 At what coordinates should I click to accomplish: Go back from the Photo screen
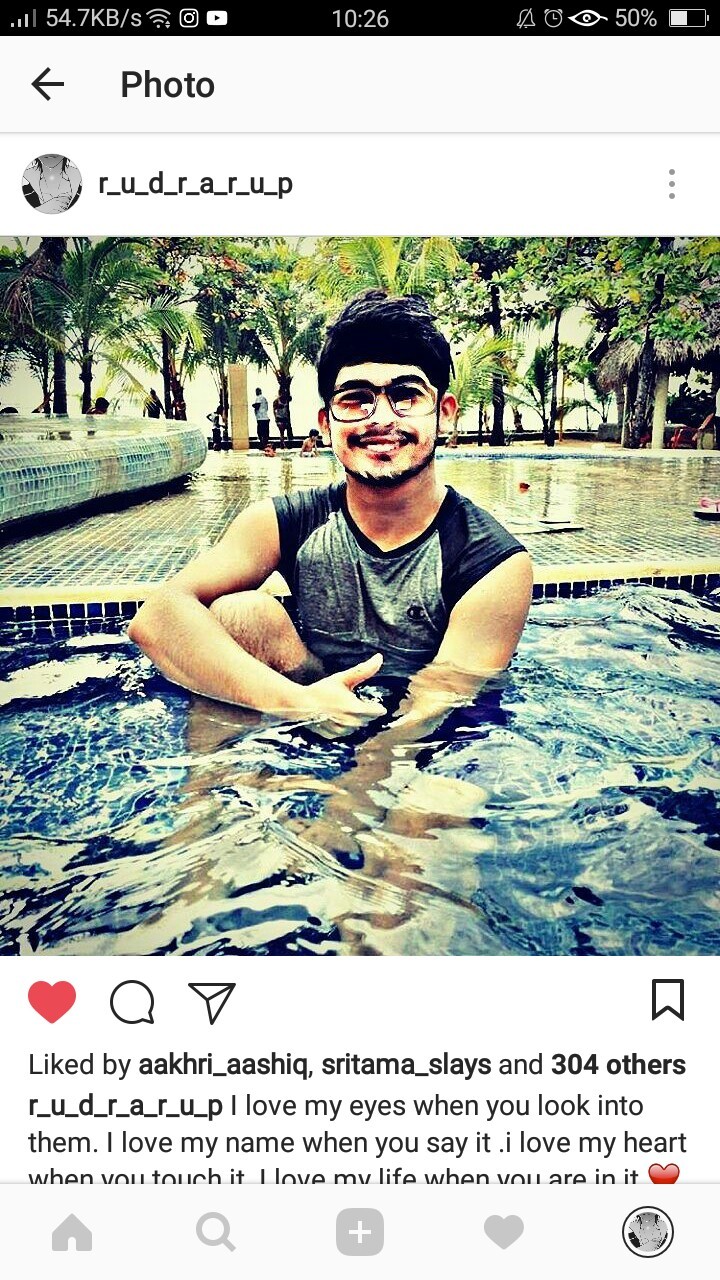coord(47,85)
